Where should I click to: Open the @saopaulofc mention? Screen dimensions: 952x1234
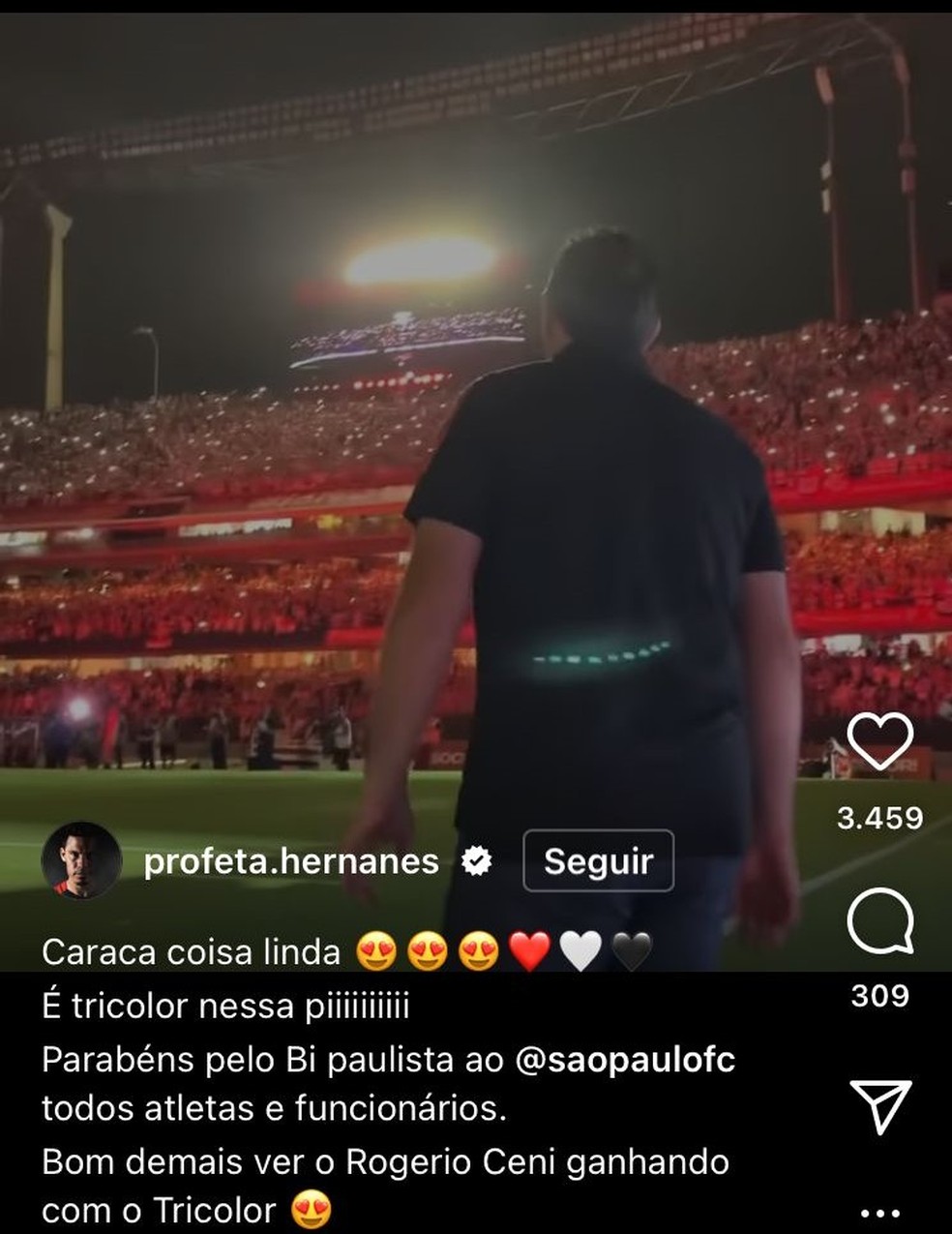[x=626, y=1060]
